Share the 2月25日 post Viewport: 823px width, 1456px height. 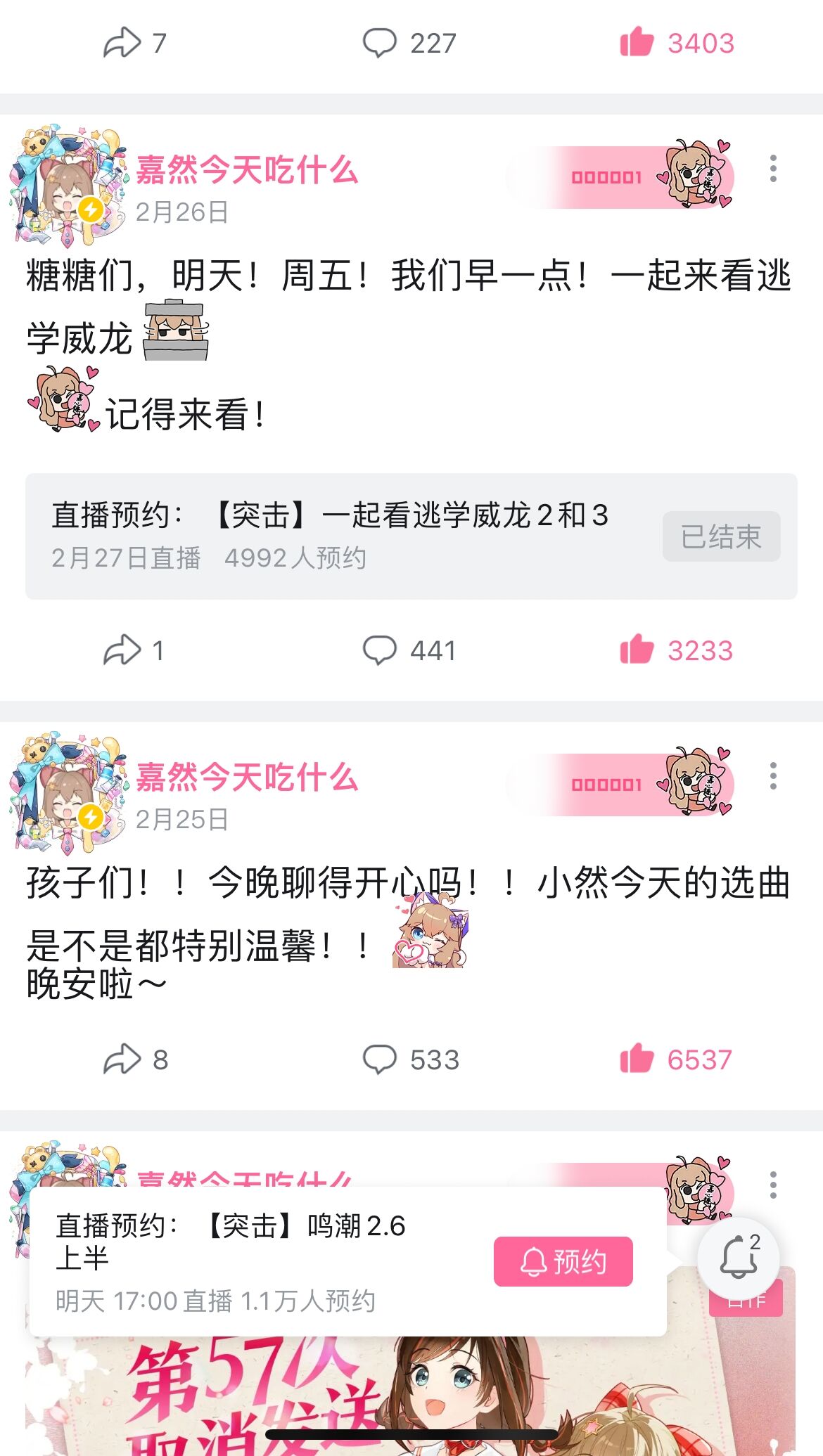point(136,1059)
